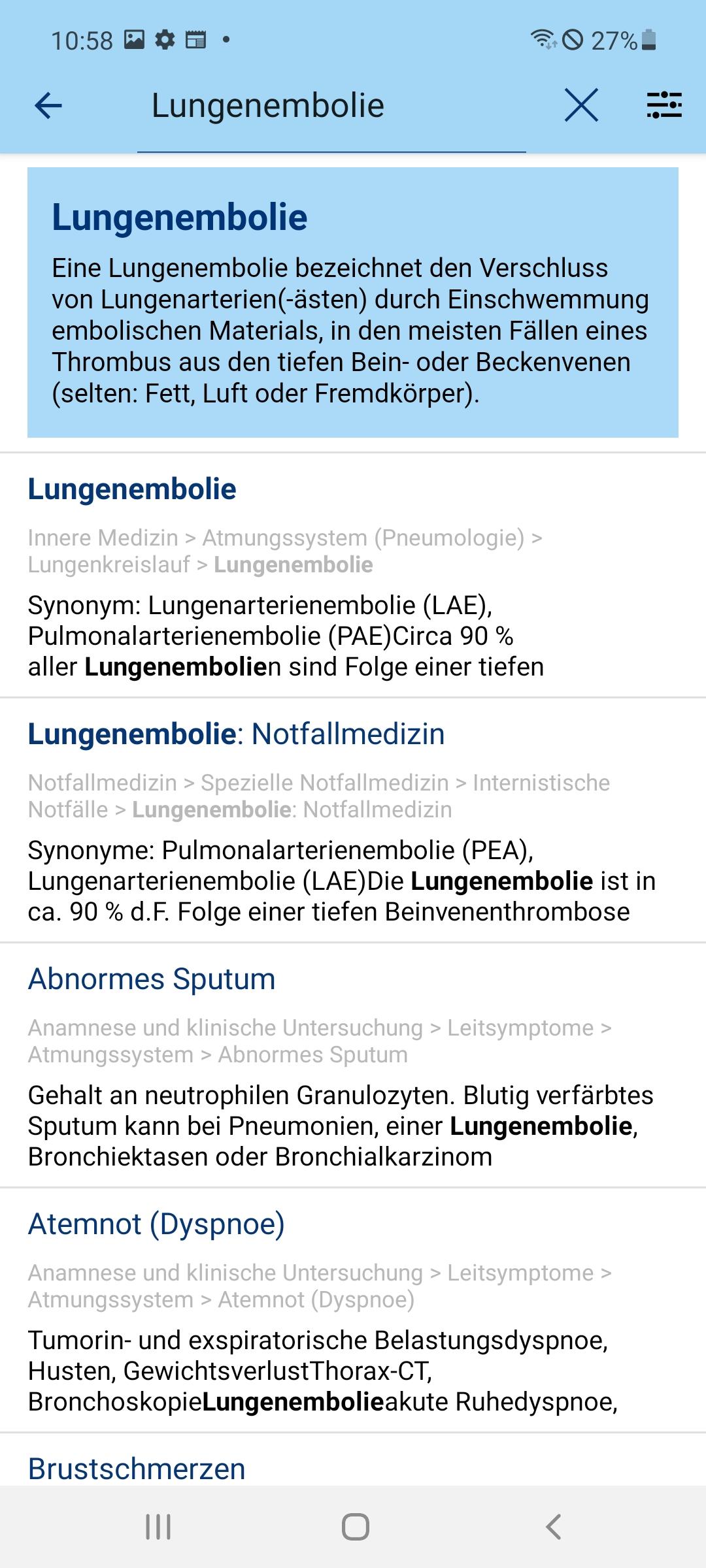Clear the Lungenembolie search text
The image size is (706, 1568).
point(581,105)
